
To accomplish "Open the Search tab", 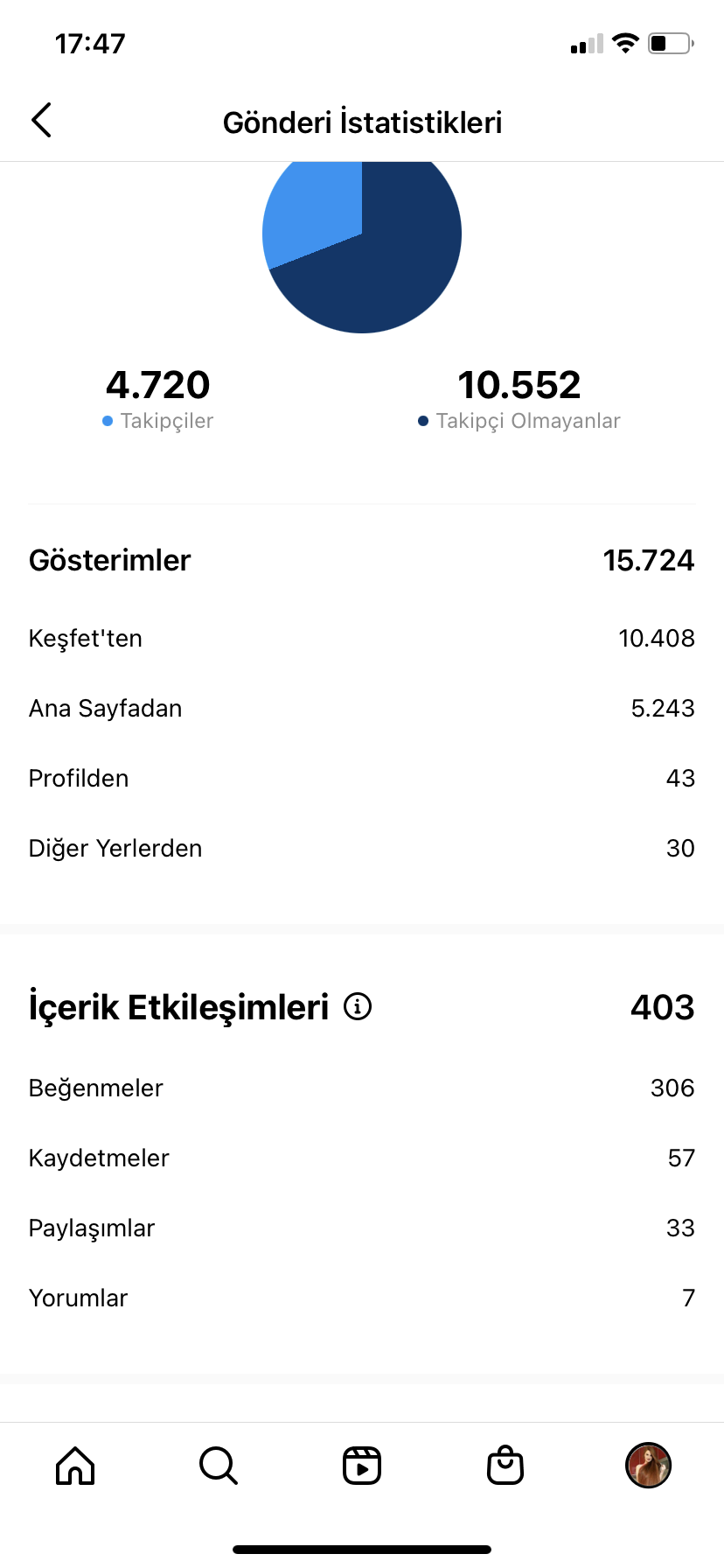I will pos(219,1466).
